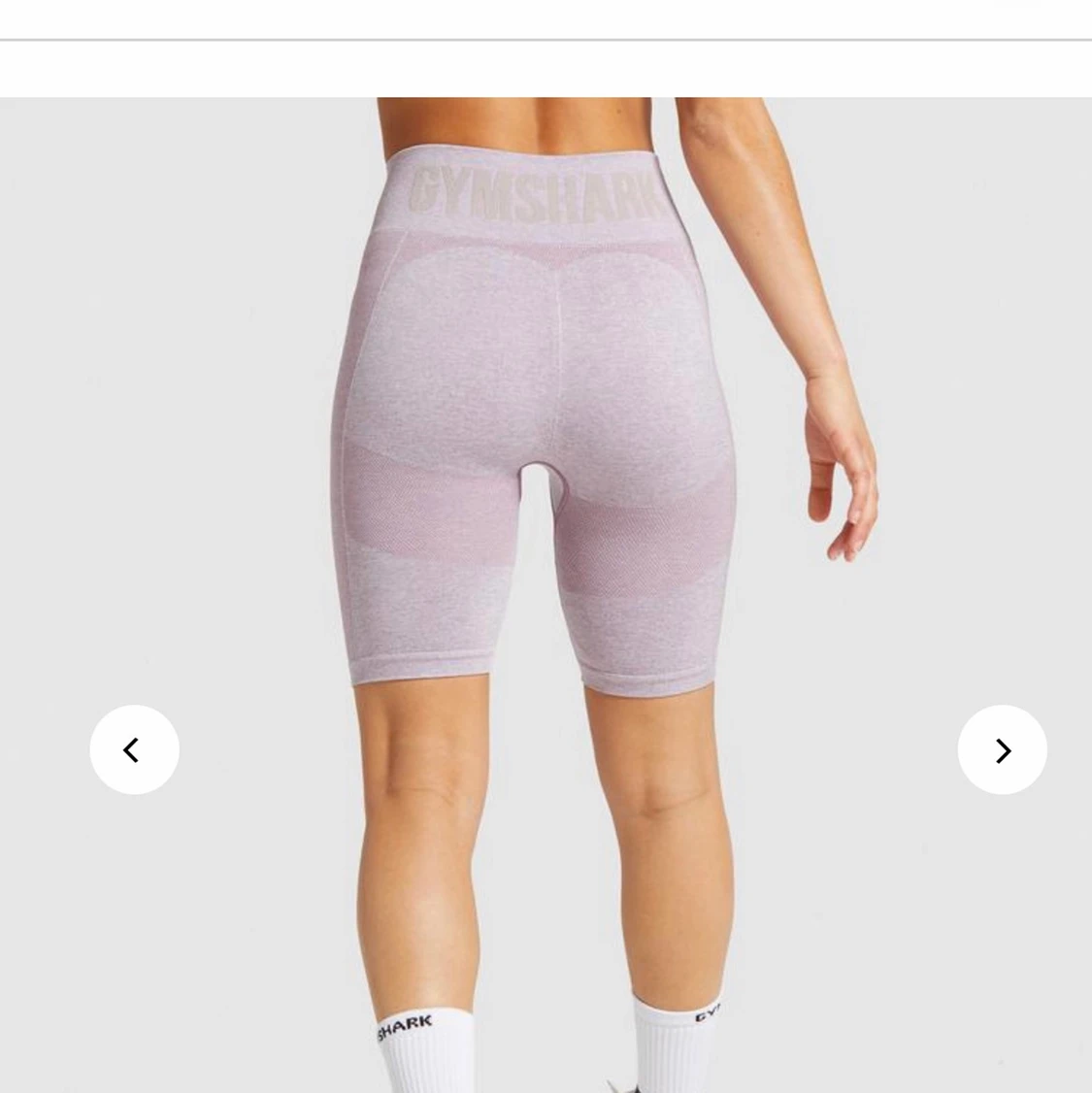Click the white round button holding the left arrow
The width and height of the screenshot is (1092, 1093).
click(133, 749)
